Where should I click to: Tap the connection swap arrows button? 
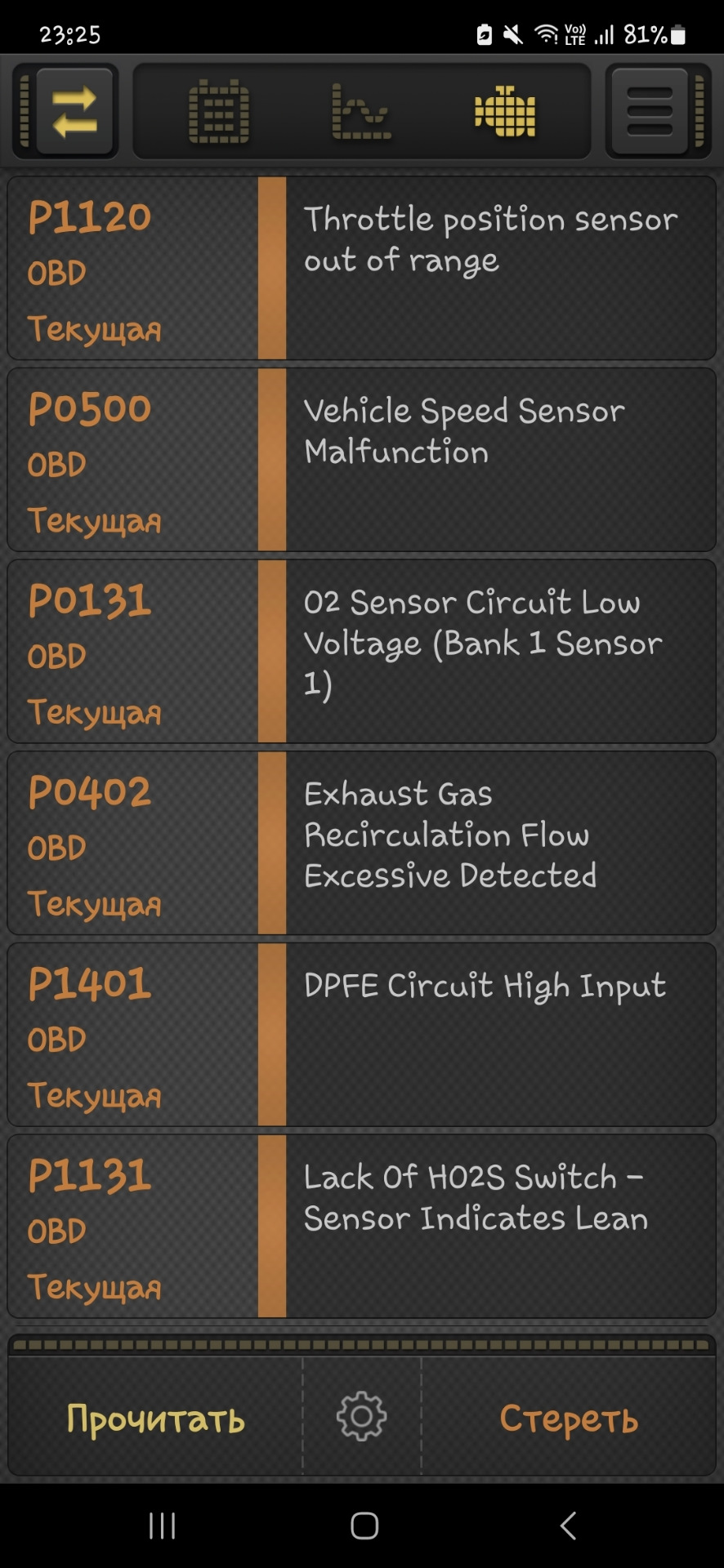point(74,111)
